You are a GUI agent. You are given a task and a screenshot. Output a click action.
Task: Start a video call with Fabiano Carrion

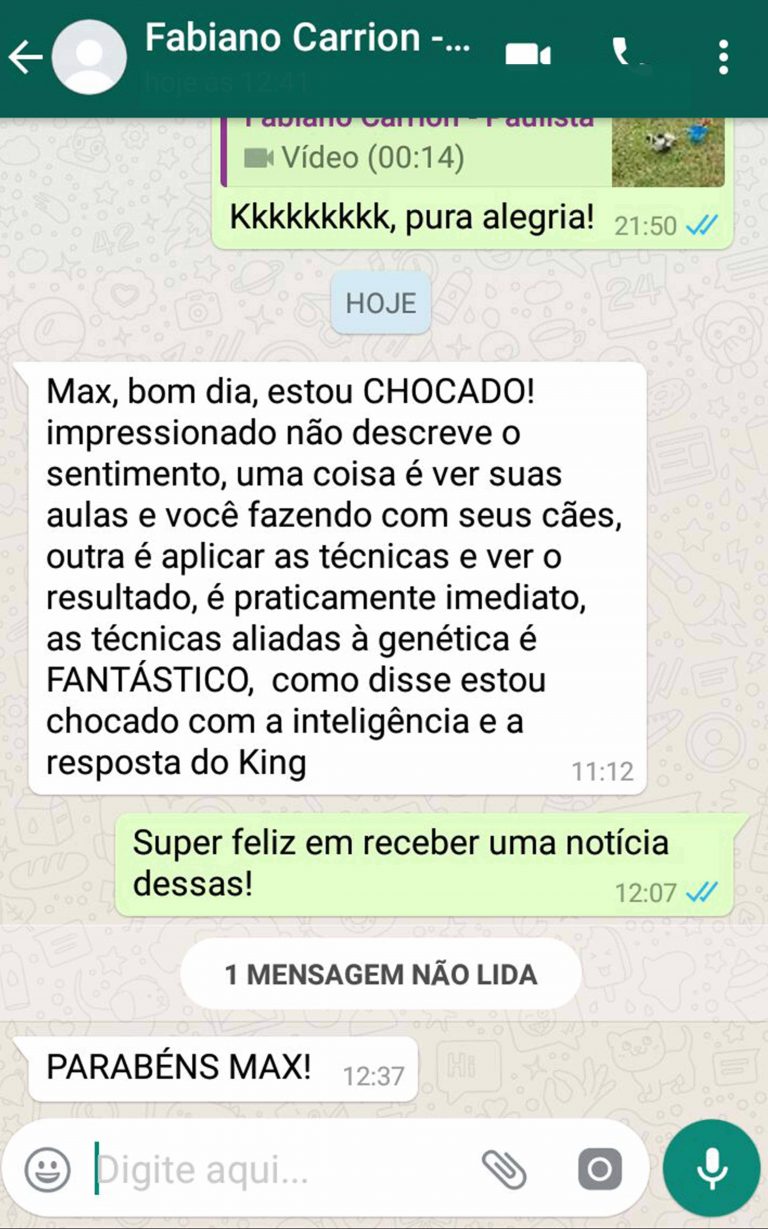pyautogui.click(x=528, y=56)
